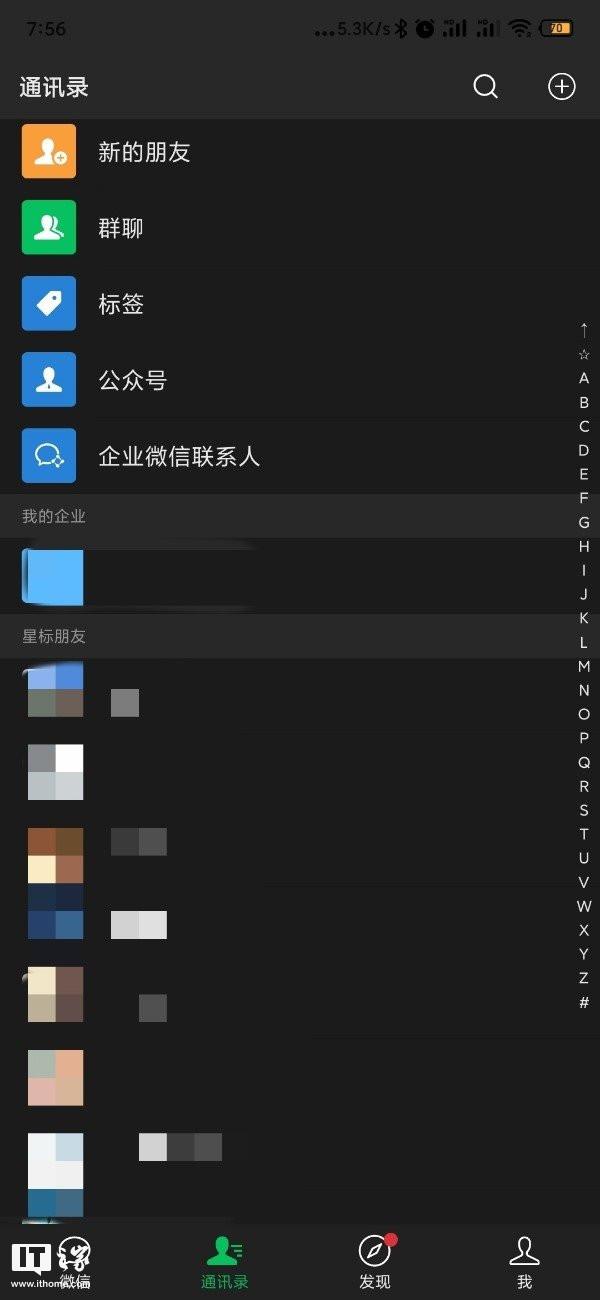Select the 通讯录 contacts tab

tap(225, 1262)
